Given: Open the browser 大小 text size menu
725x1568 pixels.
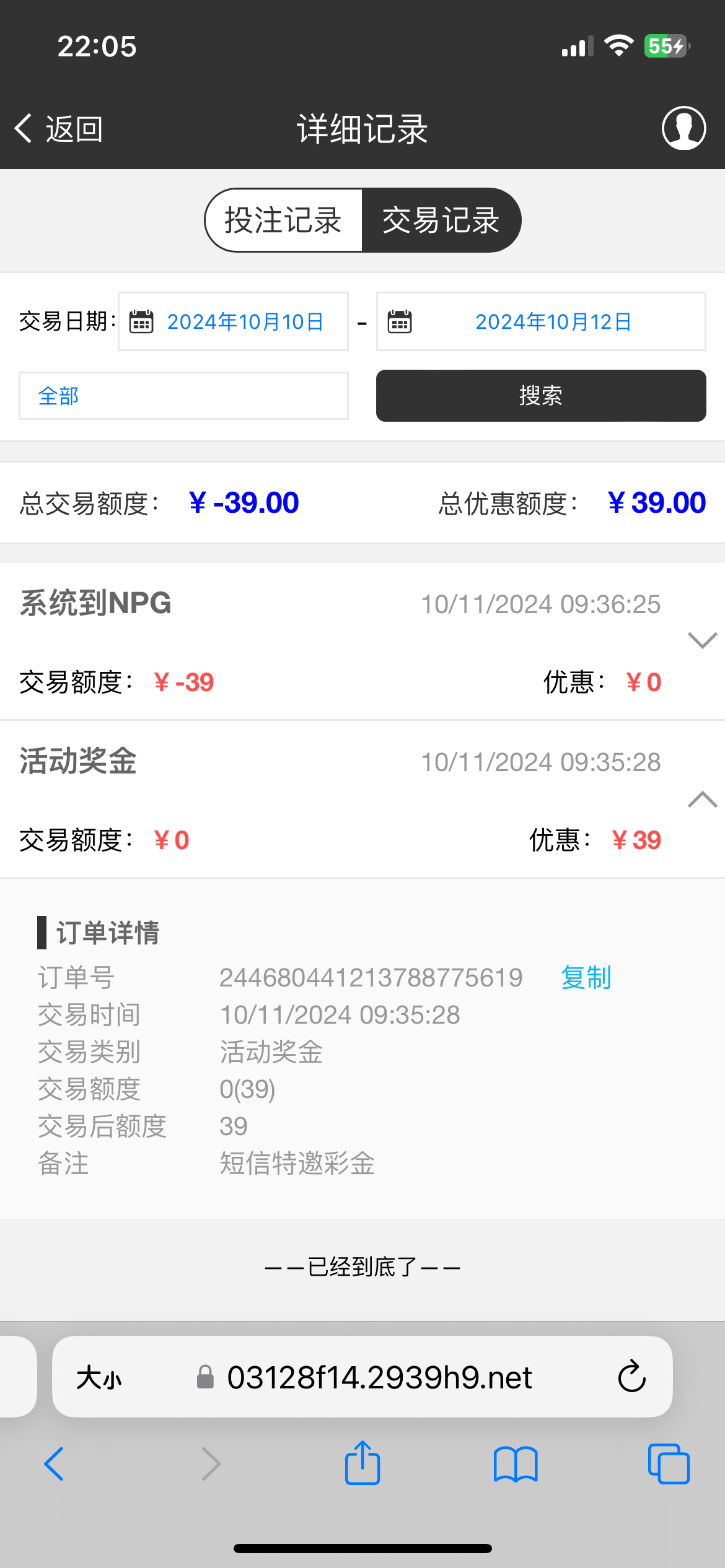Looking at the screenshot, I should 99,1378.
